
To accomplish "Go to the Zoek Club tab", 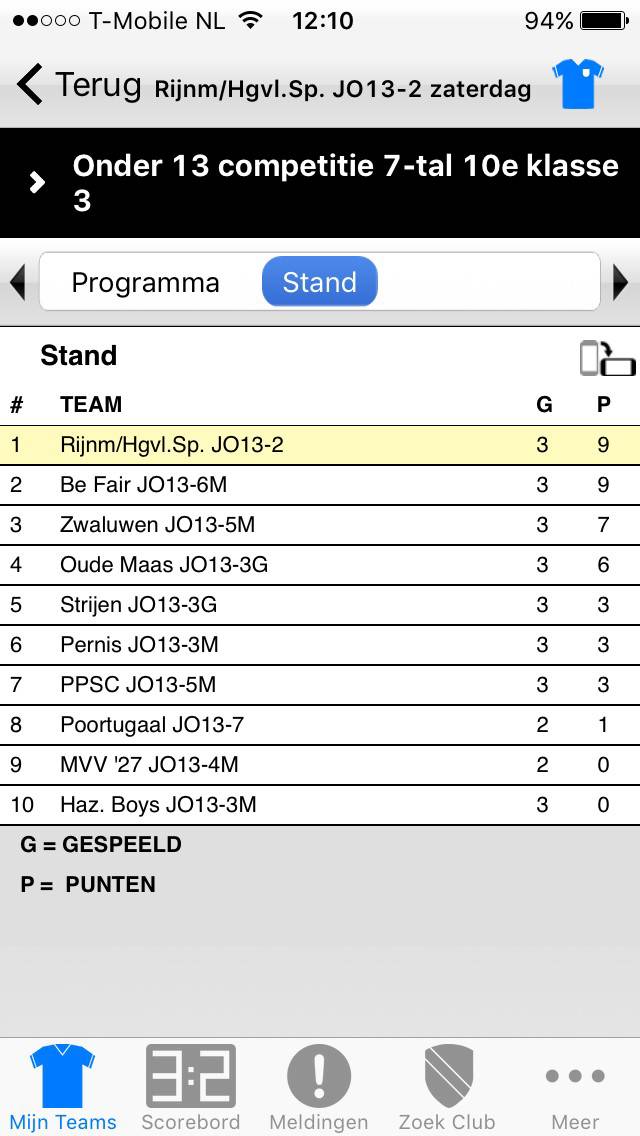I will pos(447,1087).
